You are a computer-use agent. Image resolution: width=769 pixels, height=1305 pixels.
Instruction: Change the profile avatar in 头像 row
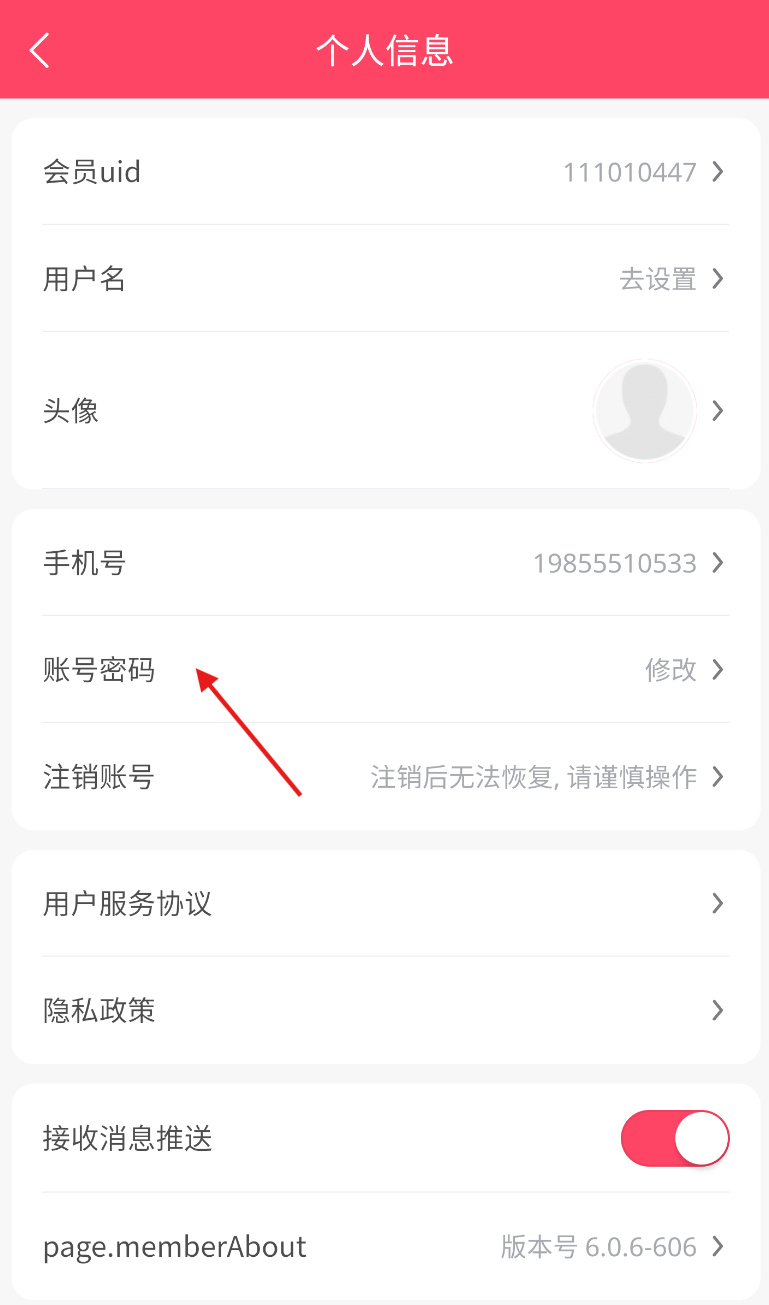[x=385, y=410]
